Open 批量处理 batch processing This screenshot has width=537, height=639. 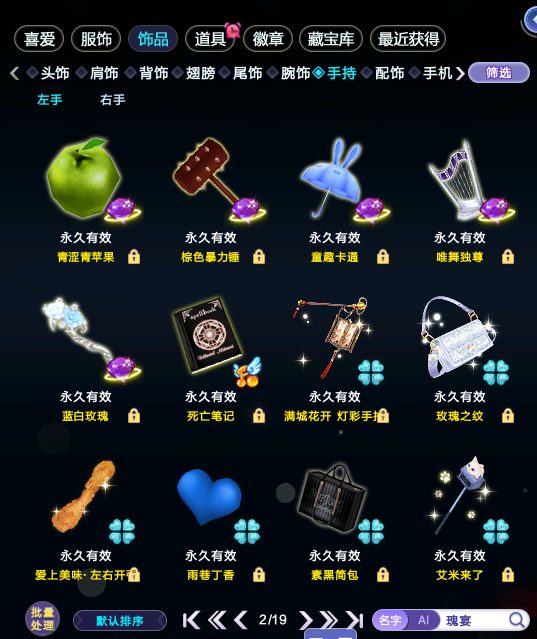click(x=42, y=619)
